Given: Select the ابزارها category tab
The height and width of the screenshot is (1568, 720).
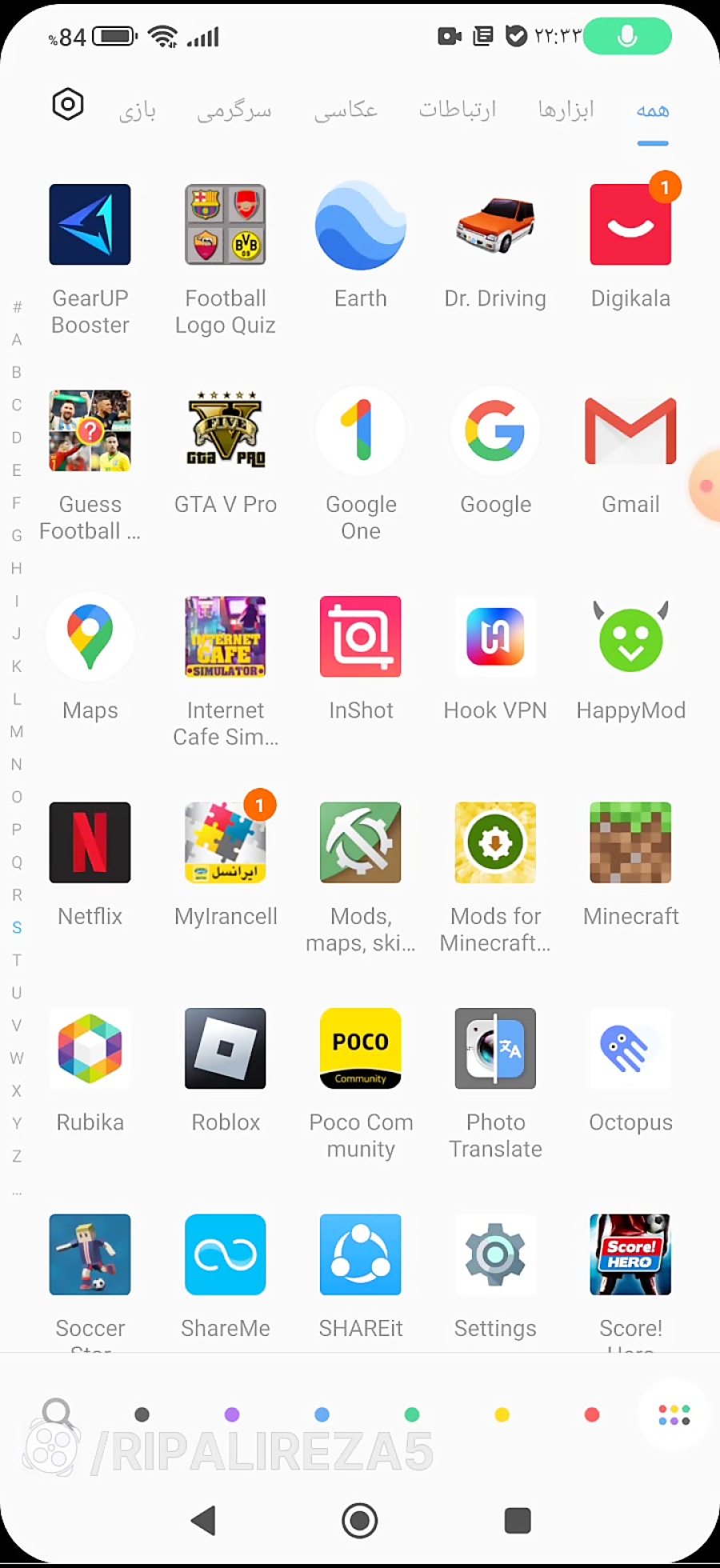Looking at the screenshot, I should pos(566,110).
